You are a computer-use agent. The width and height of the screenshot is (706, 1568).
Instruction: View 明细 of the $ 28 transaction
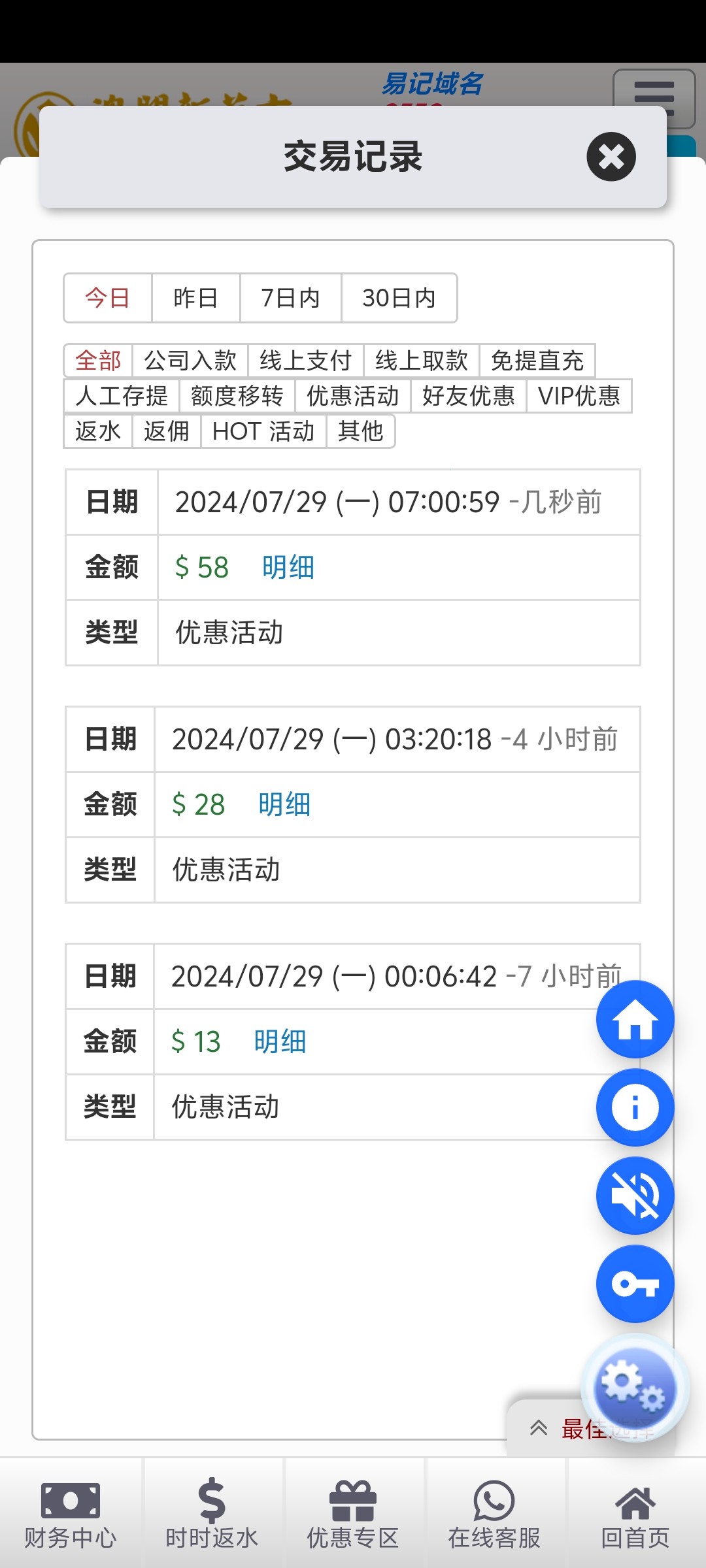pos(284,804)
